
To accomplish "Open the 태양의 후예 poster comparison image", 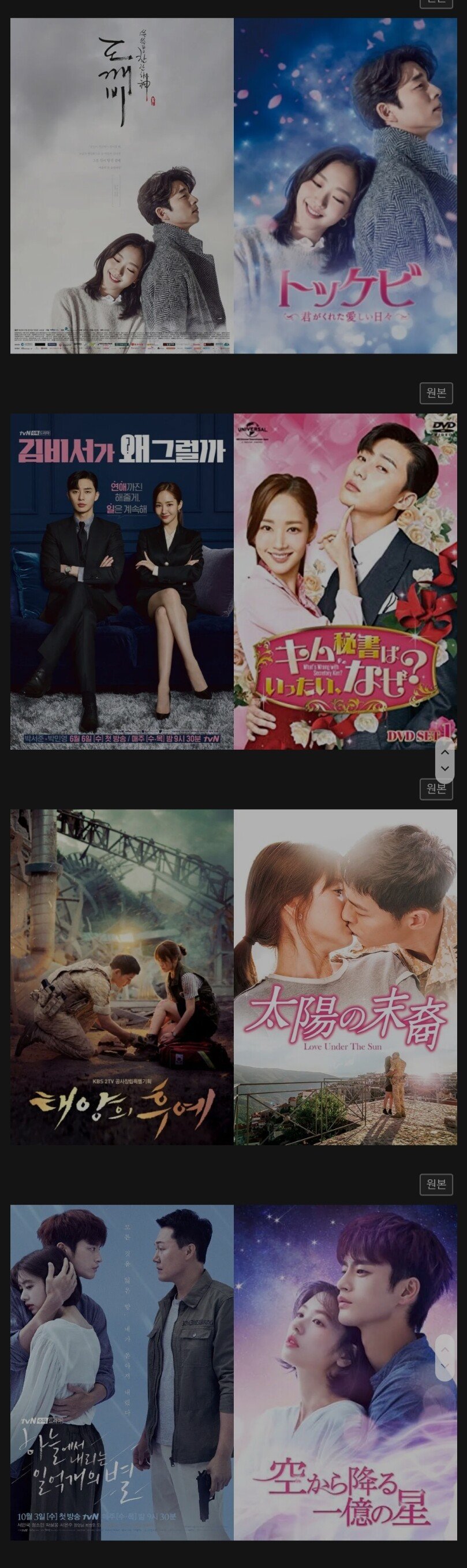I will 233,977.
